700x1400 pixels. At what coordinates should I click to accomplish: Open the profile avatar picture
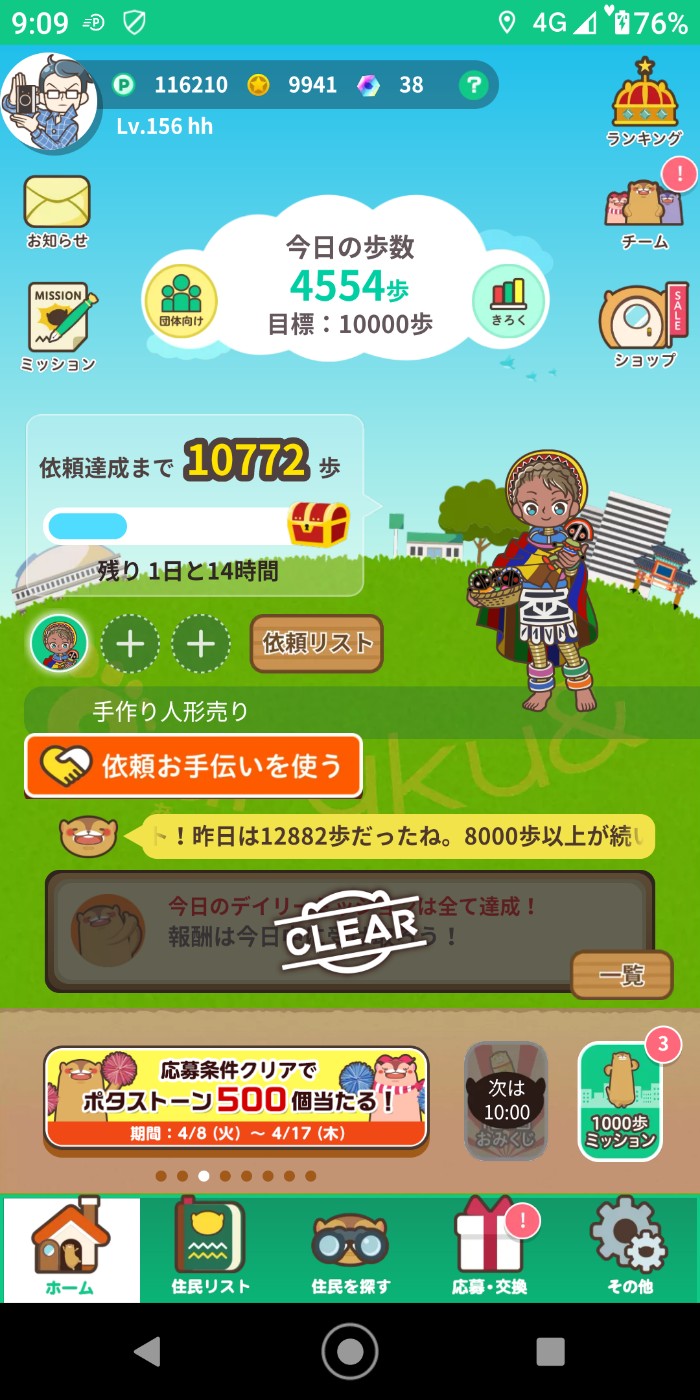(x=50, y=103)
